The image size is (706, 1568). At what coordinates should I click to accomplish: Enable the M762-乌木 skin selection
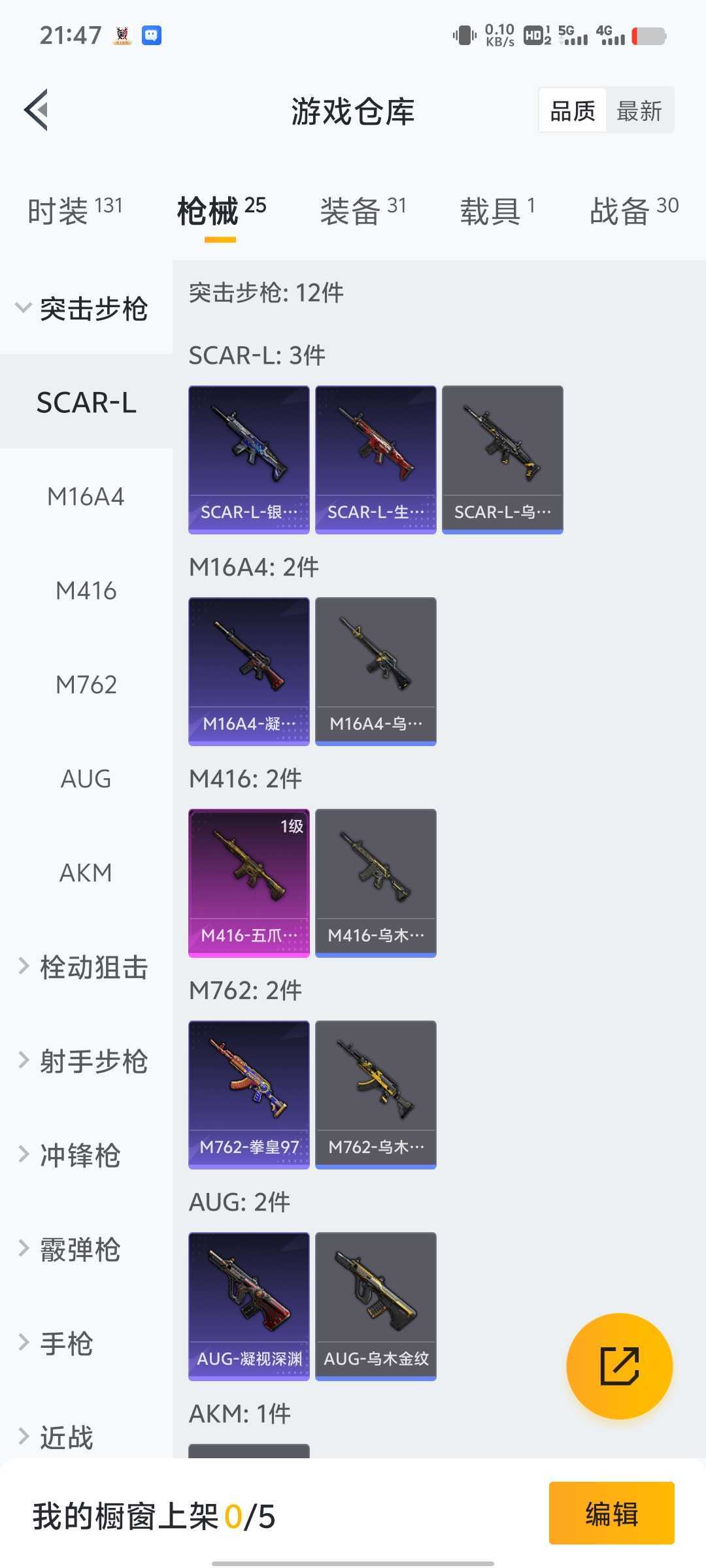coord(376,1094)
